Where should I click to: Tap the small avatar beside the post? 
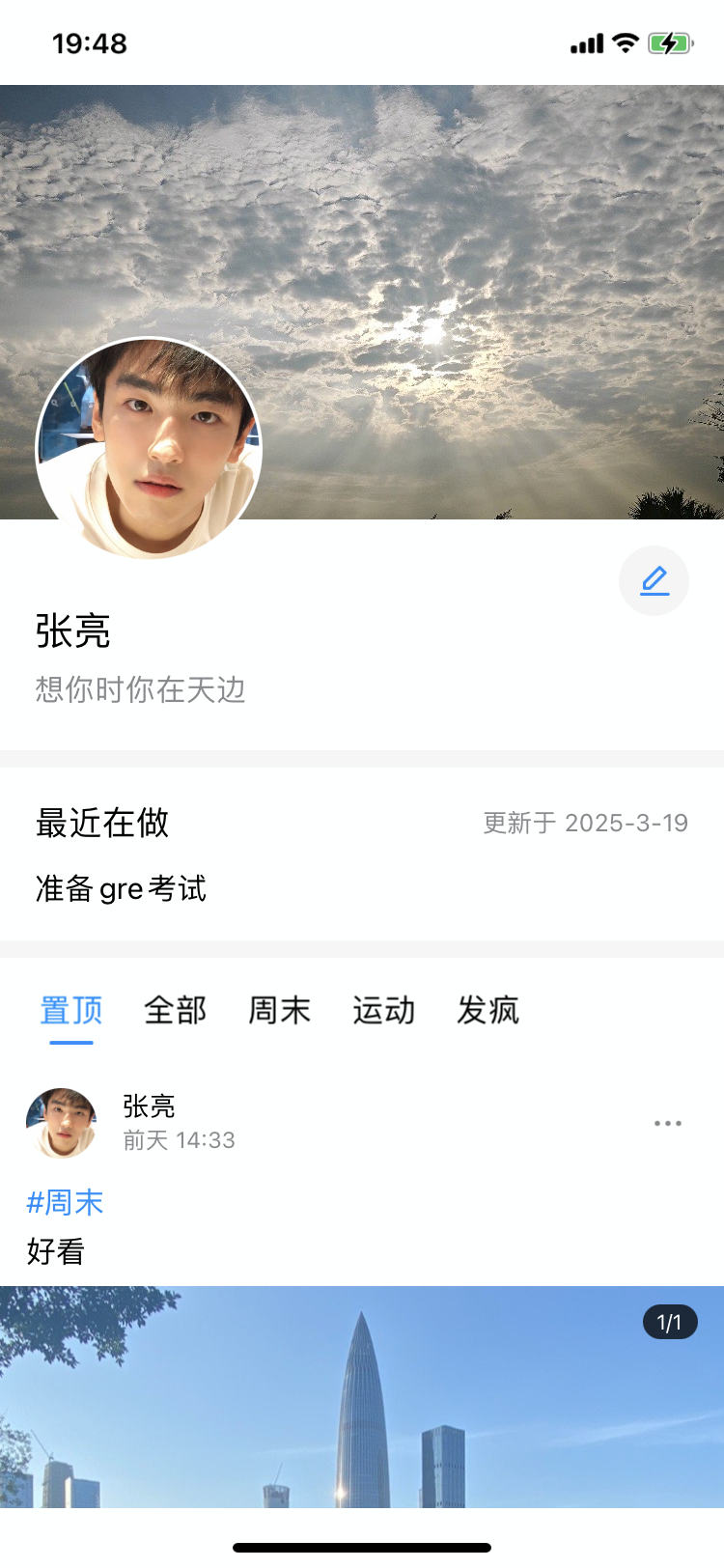click(62, 1123)
